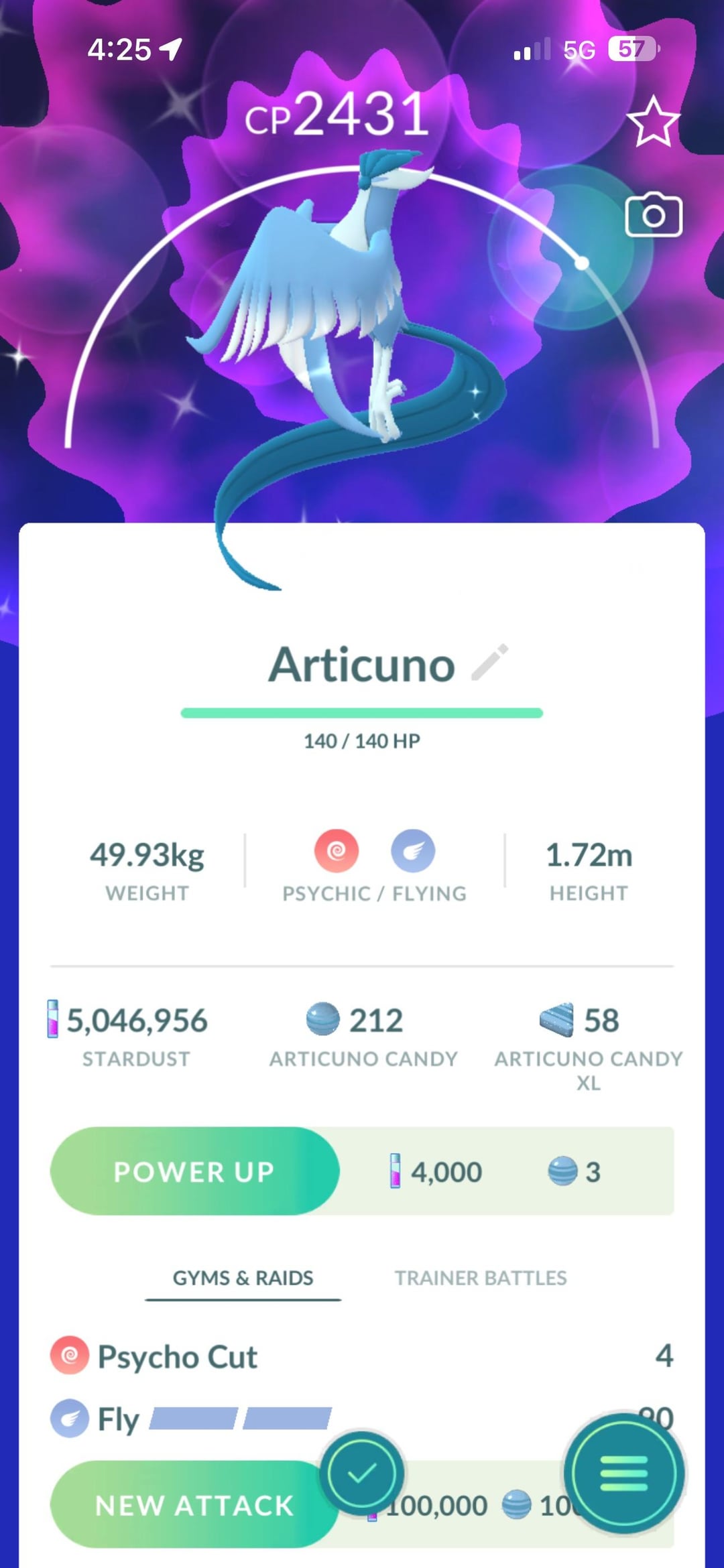724x1568 pixels.
Task: Mark Articuno as favorite with the star
Action: (x=653, y=121)
